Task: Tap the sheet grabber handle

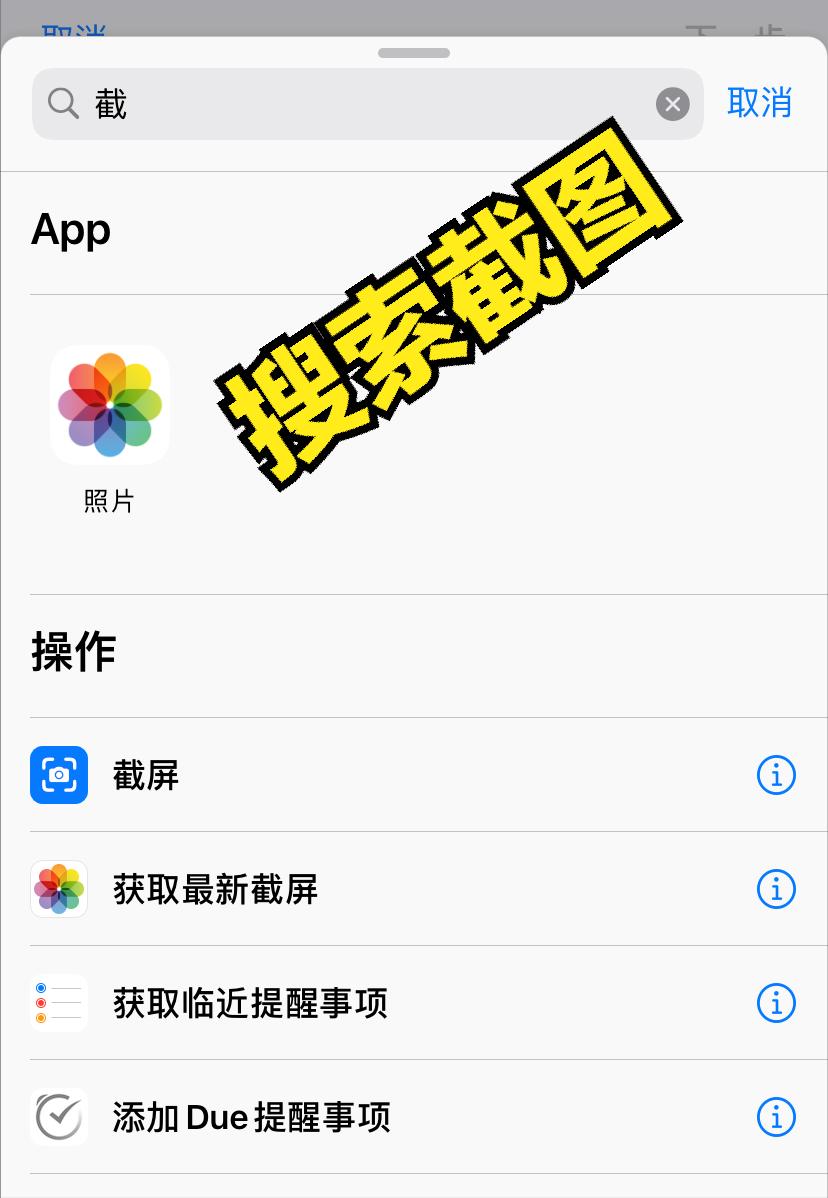Action: tap(413, 53)
